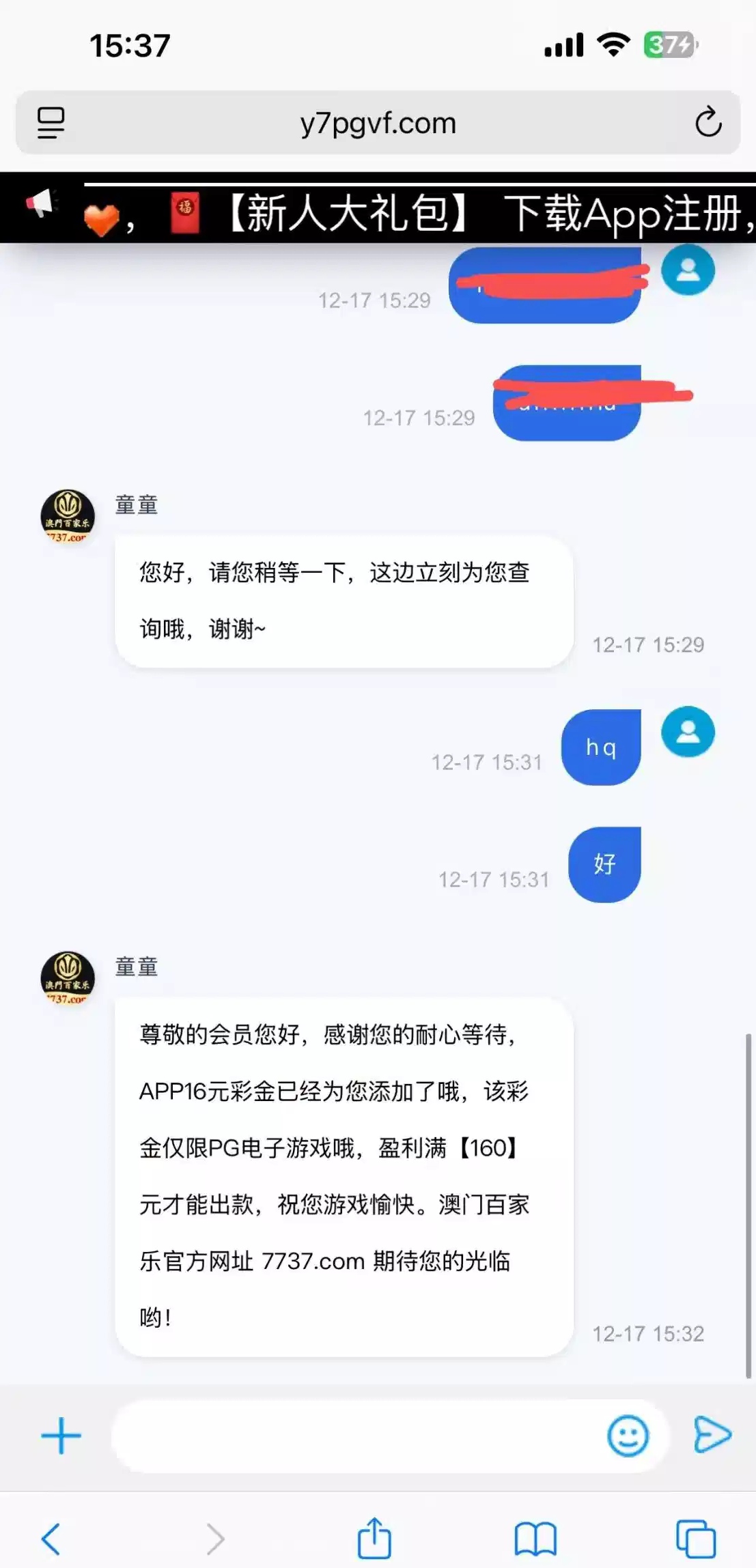Open the page settings menu icon
This screenshot has height=1568, width=756.
51,123
